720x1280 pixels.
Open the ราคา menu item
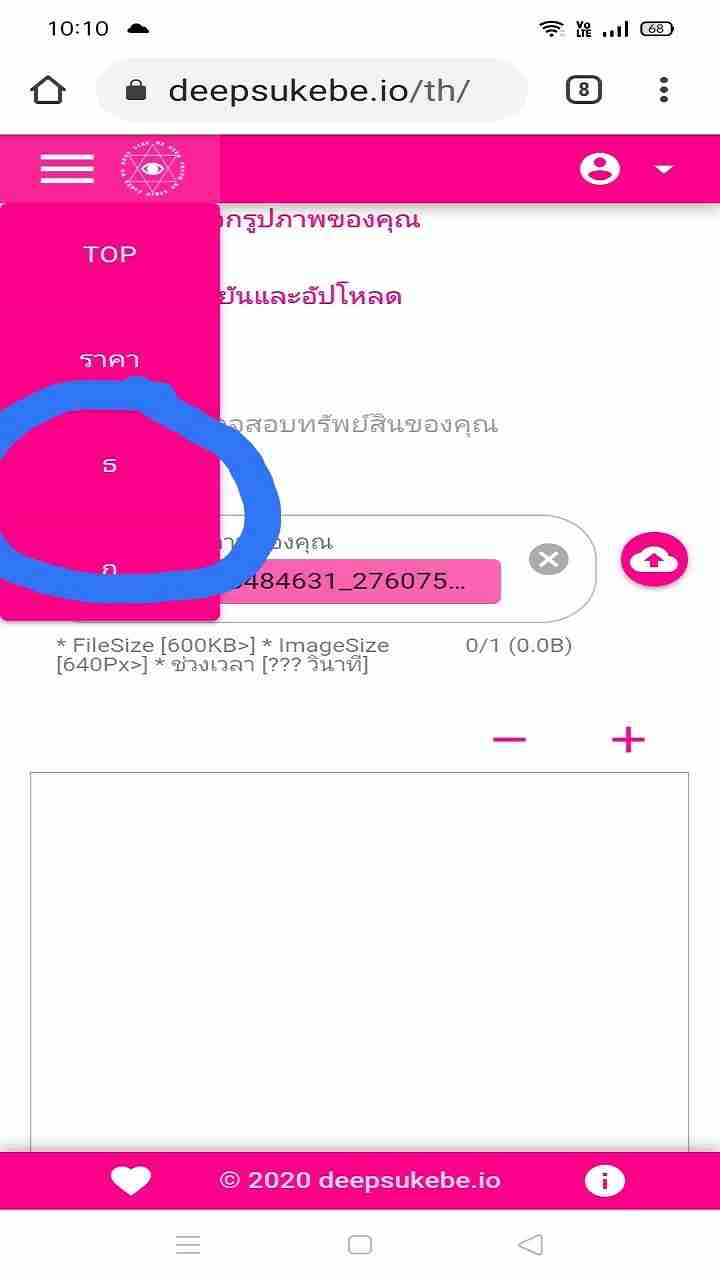pos(110,360)
